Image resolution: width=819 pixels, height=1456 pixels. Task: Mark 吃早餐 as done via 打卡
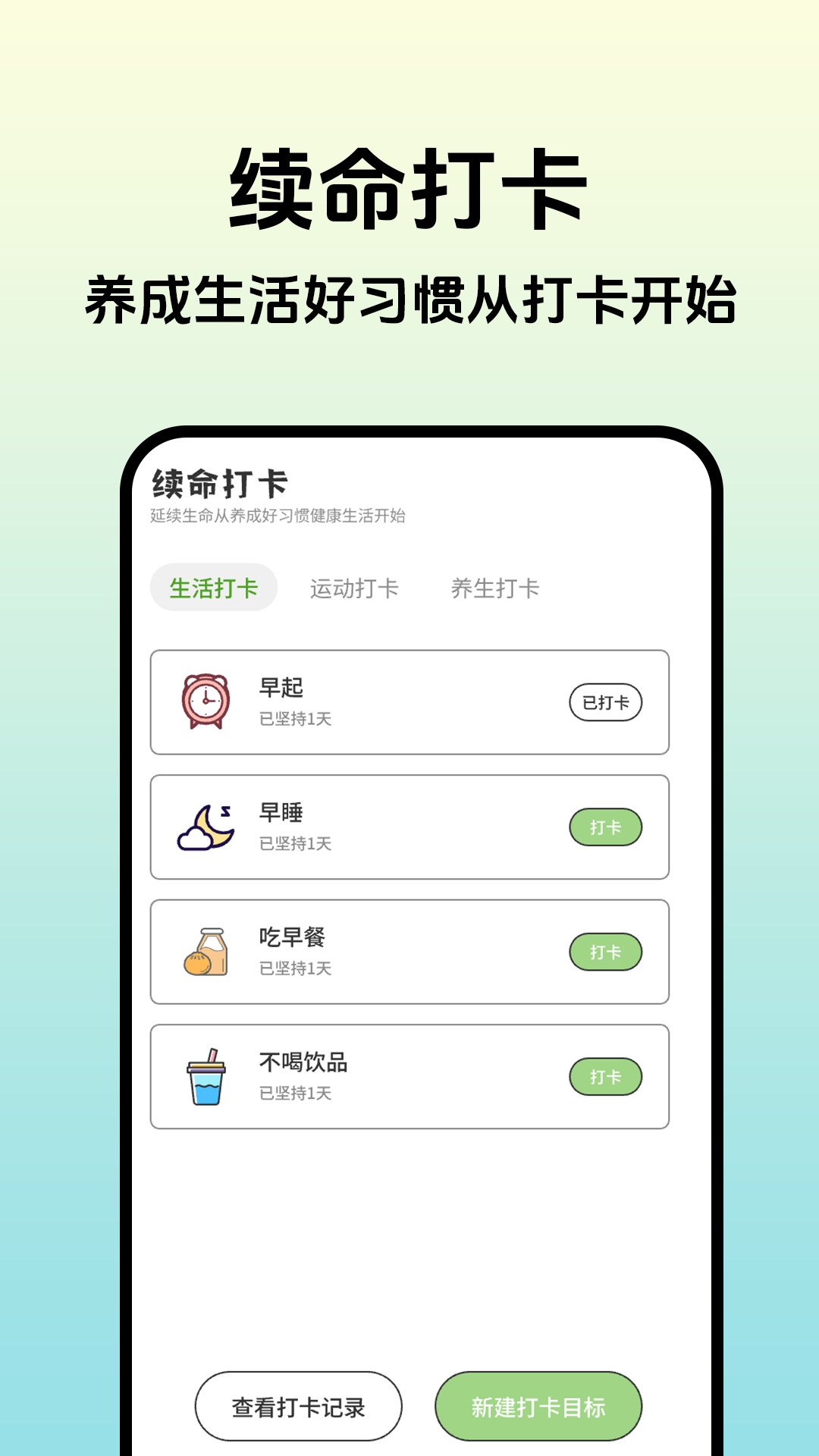click(605, 952)
